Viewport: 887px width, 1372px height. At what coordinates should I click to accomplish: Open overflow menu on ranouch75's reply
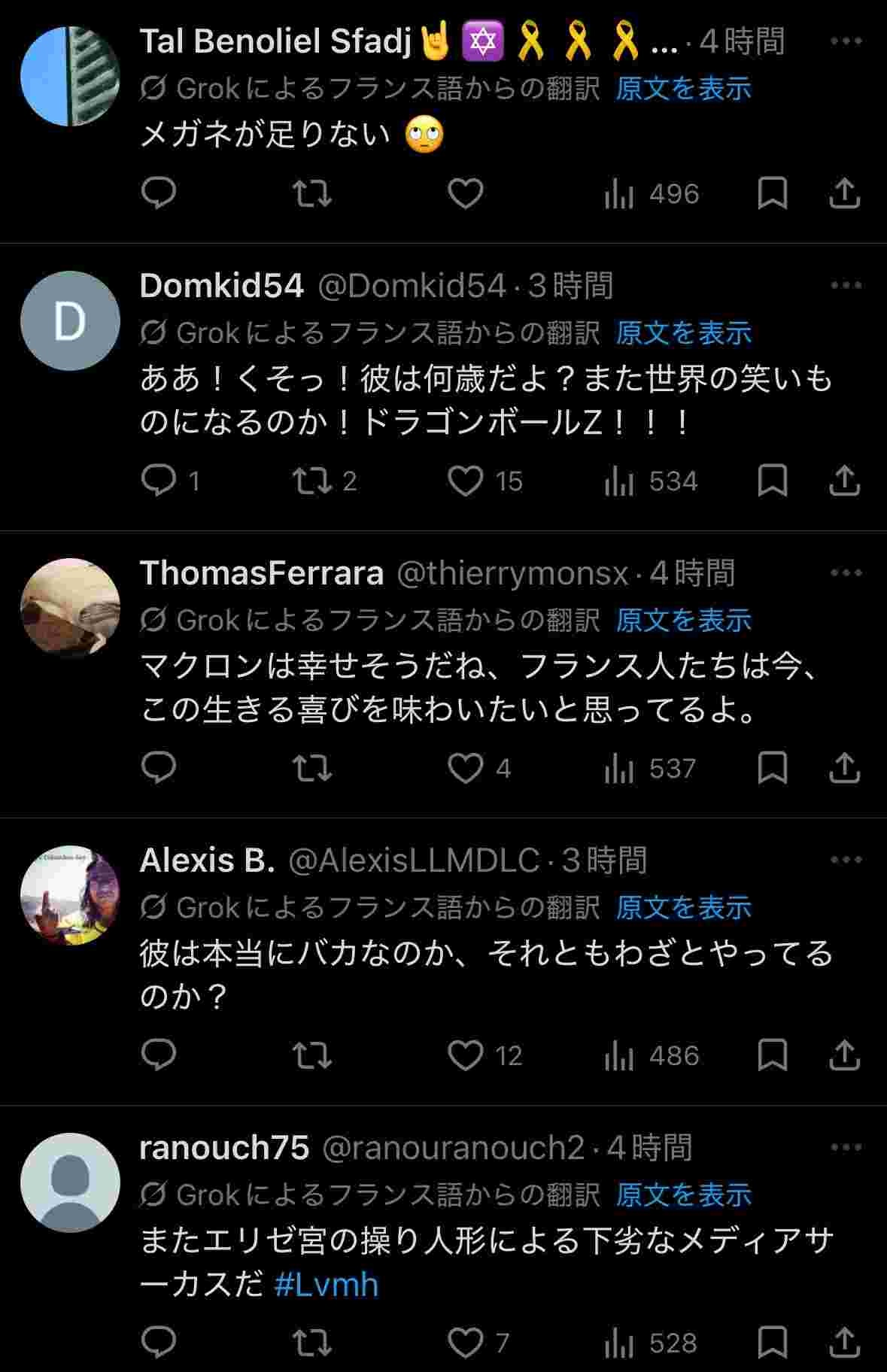pos(846,1147)
